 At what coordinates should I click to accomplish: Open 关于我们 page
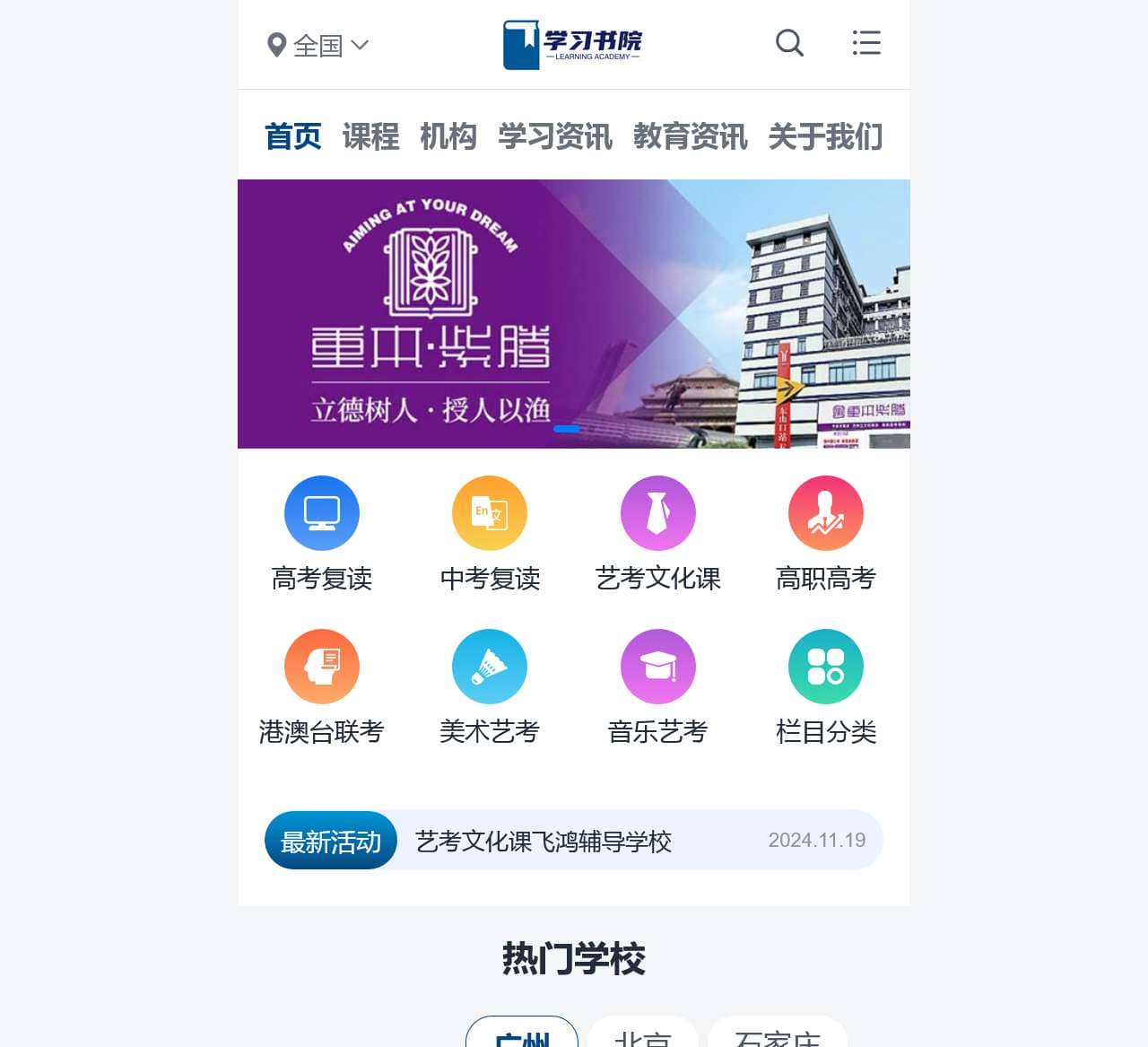(x=825, y=136)
